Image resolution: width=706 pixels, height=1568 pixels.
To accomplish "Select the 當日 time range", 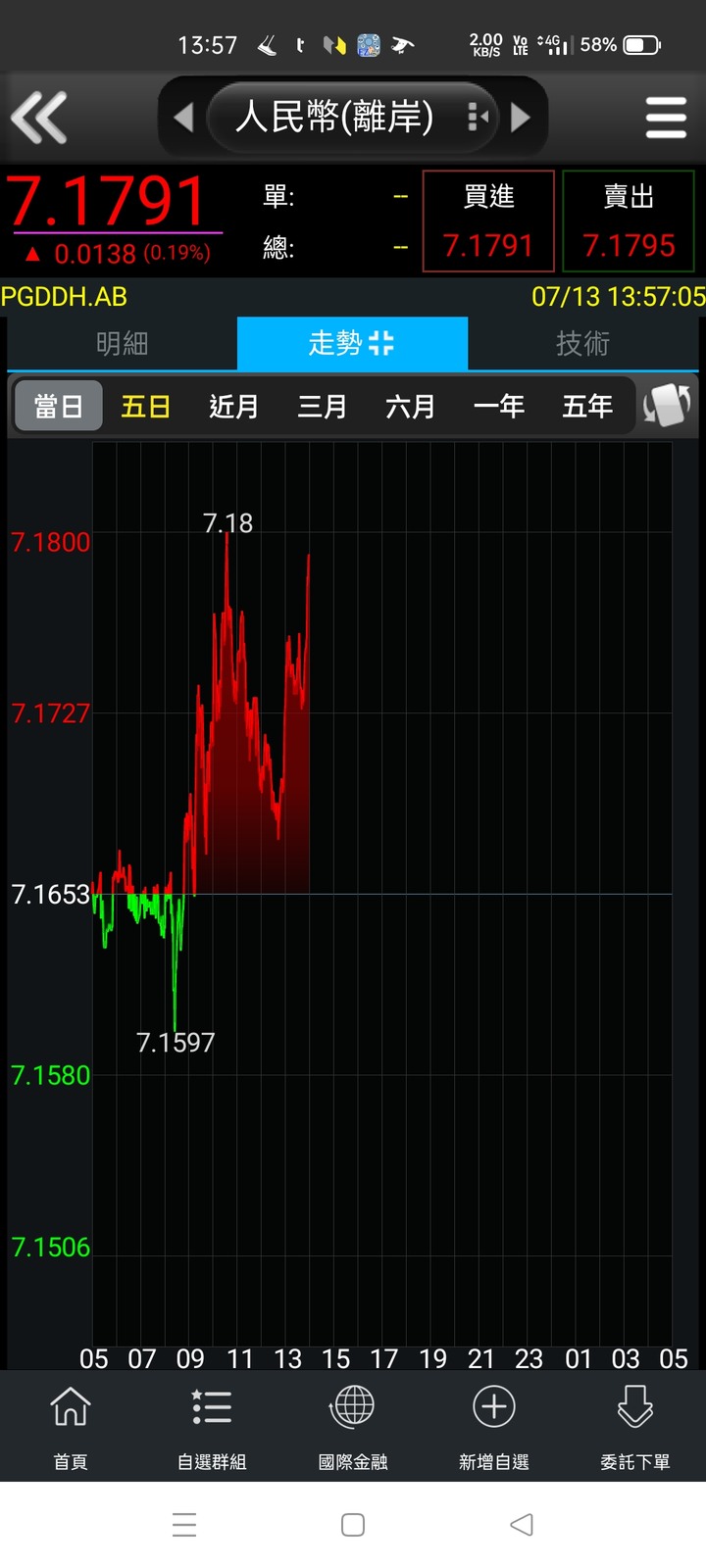I will click(58, 406).
